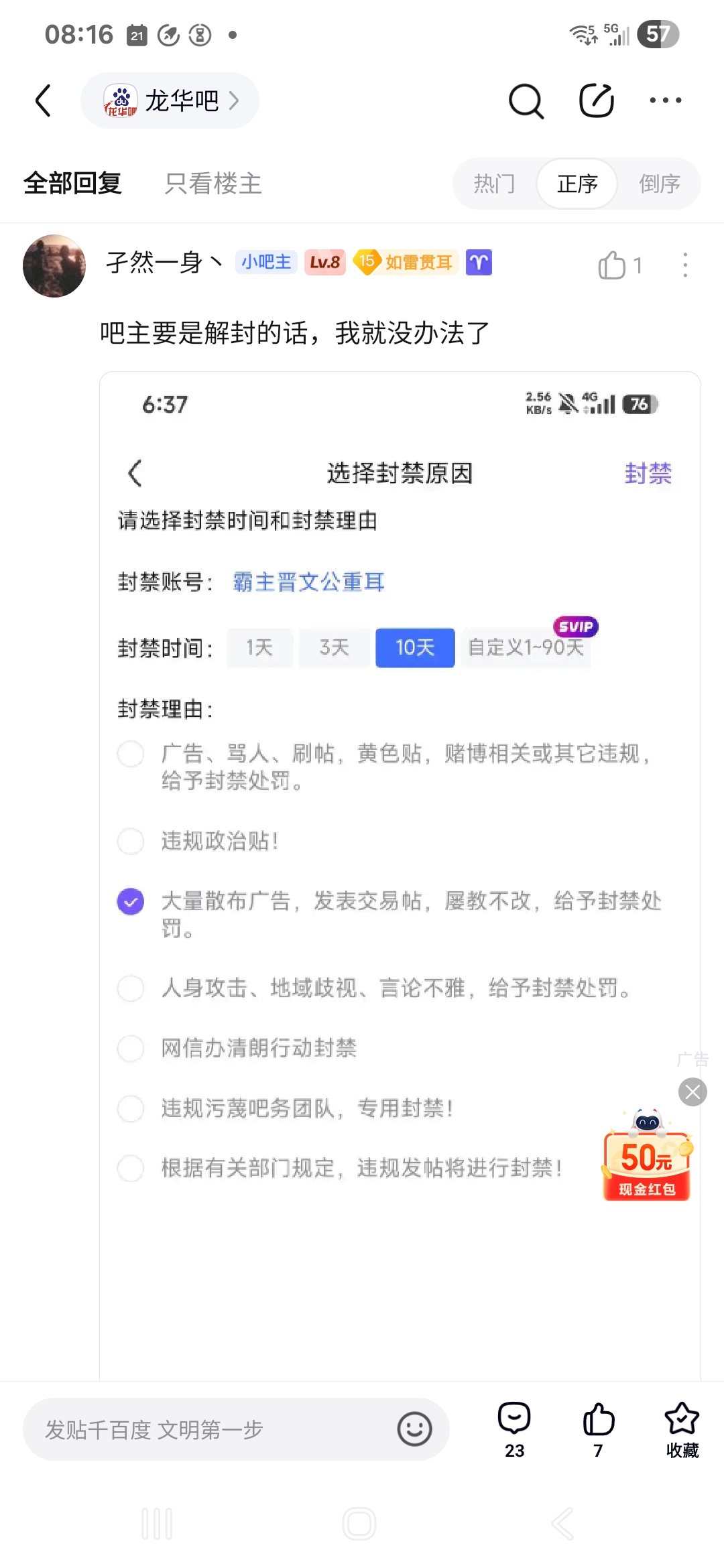
Task: Show only the original poster (只看楼主)
Action: coord(213,184)
